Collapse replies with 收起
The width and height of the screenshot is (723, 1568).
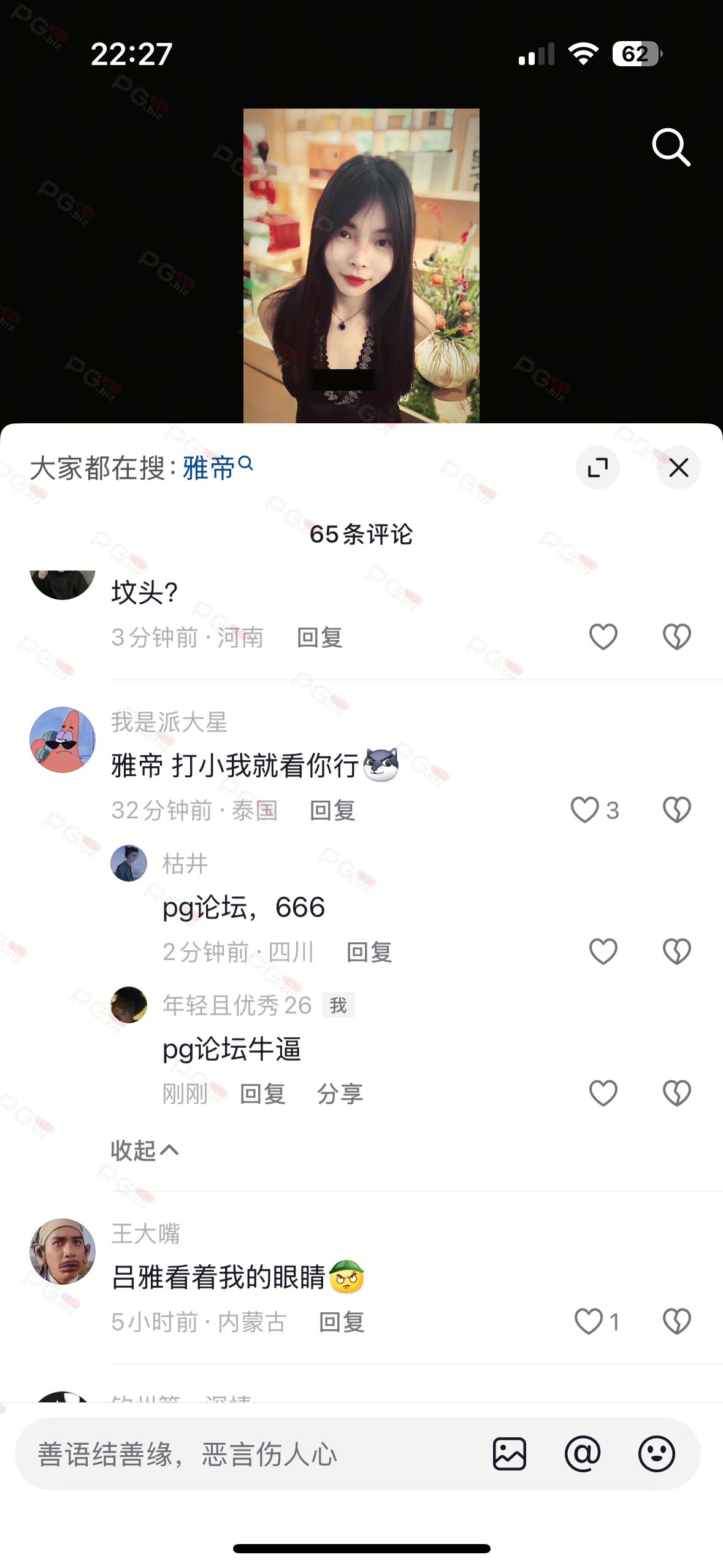[144, 1150]
